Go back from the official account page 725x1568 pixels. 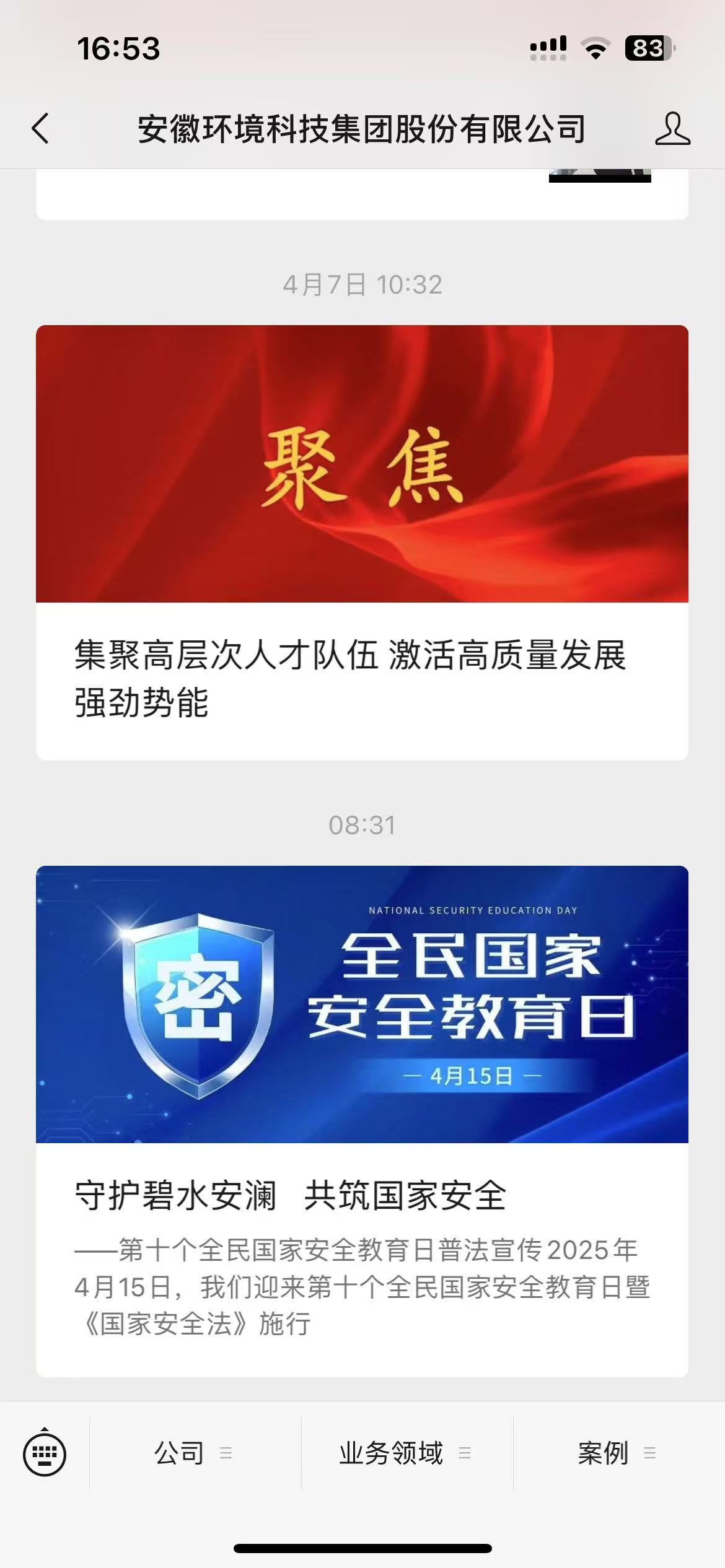[x=40, y=129]
